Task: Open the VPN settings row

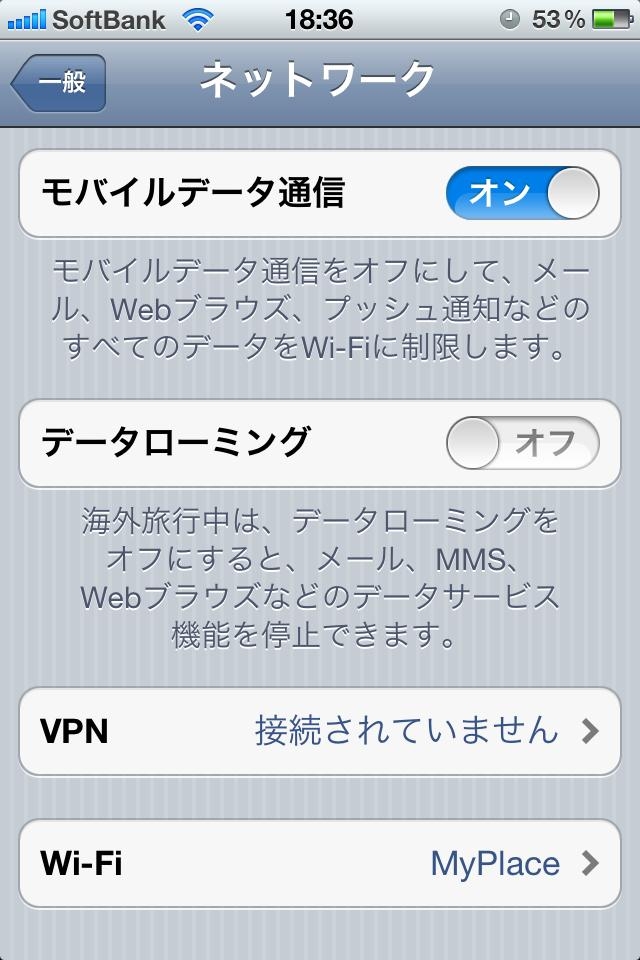Action: pos(320,731)
